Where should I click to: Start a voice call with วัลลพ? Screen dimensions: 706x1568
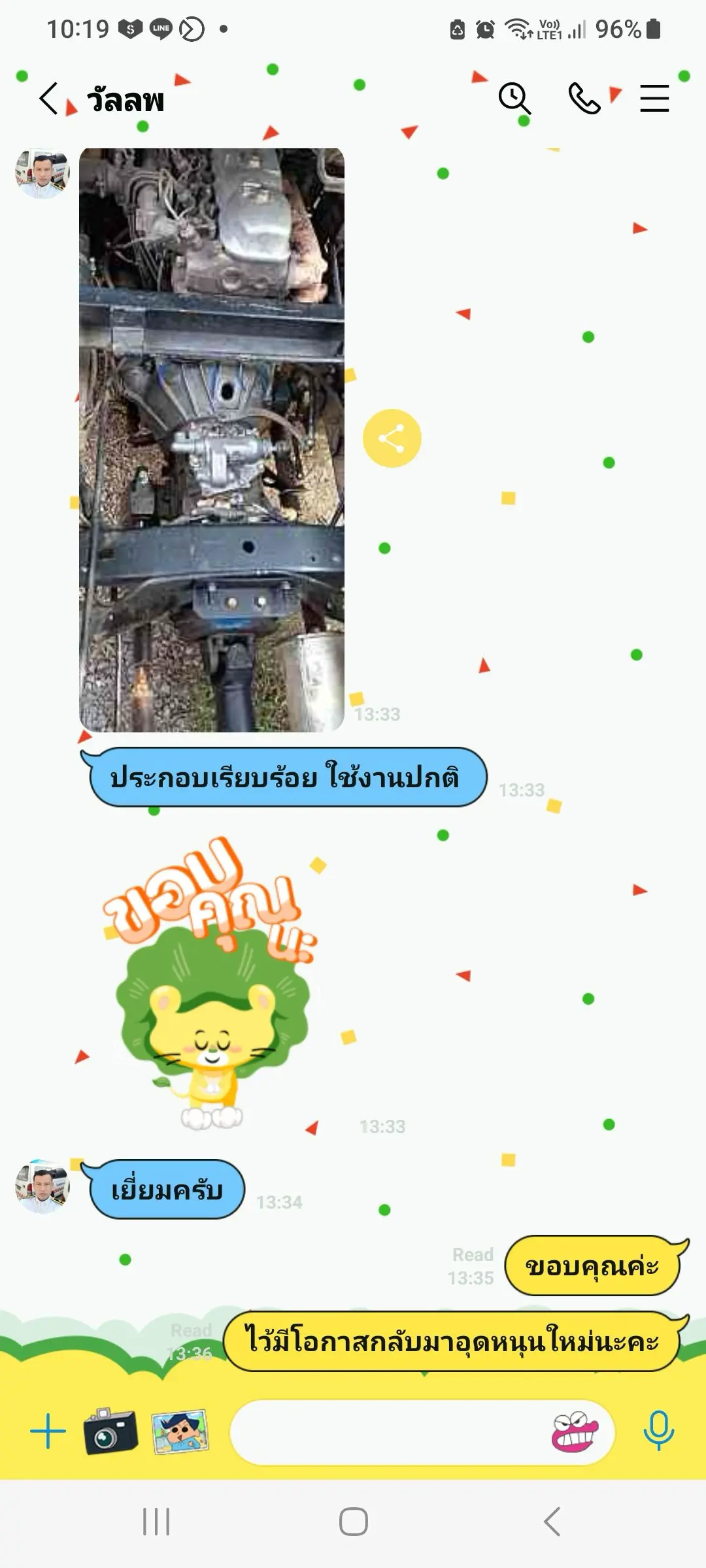tap(584, 99)
